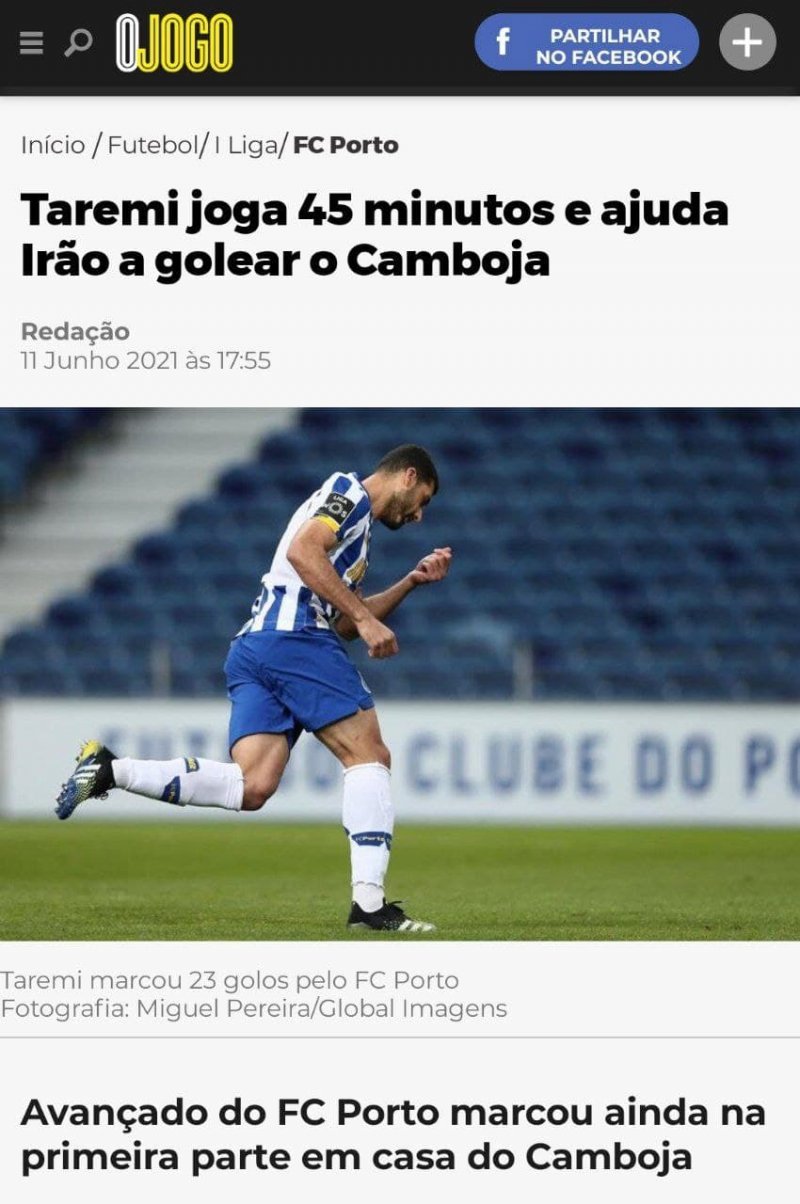This screenshot has width=800, height=1204.
Task: Go to the Futebol breadcrumb section
Action: click(x=152, y=145)
